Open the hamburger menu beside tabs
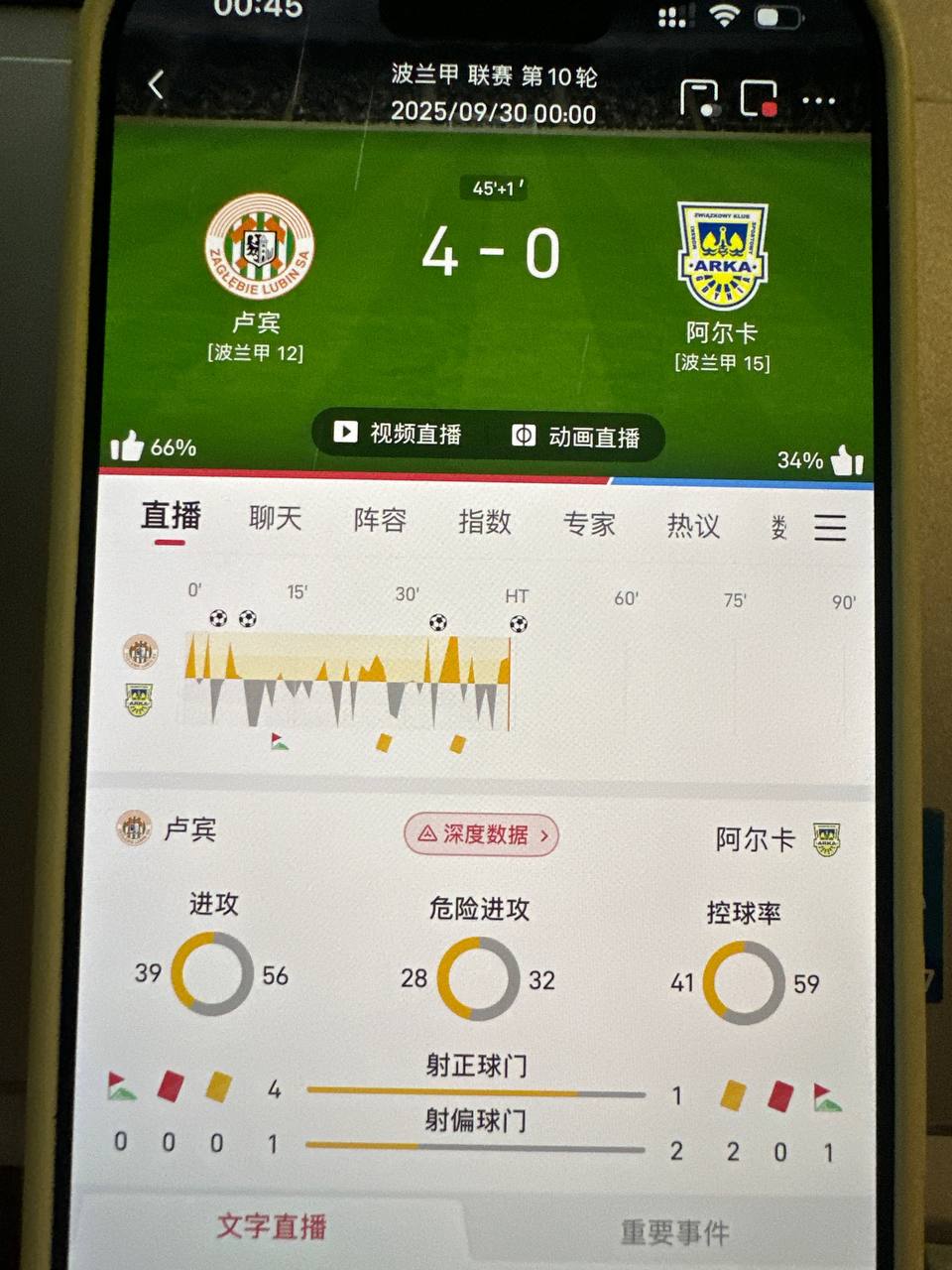 [x=830, y=527]
